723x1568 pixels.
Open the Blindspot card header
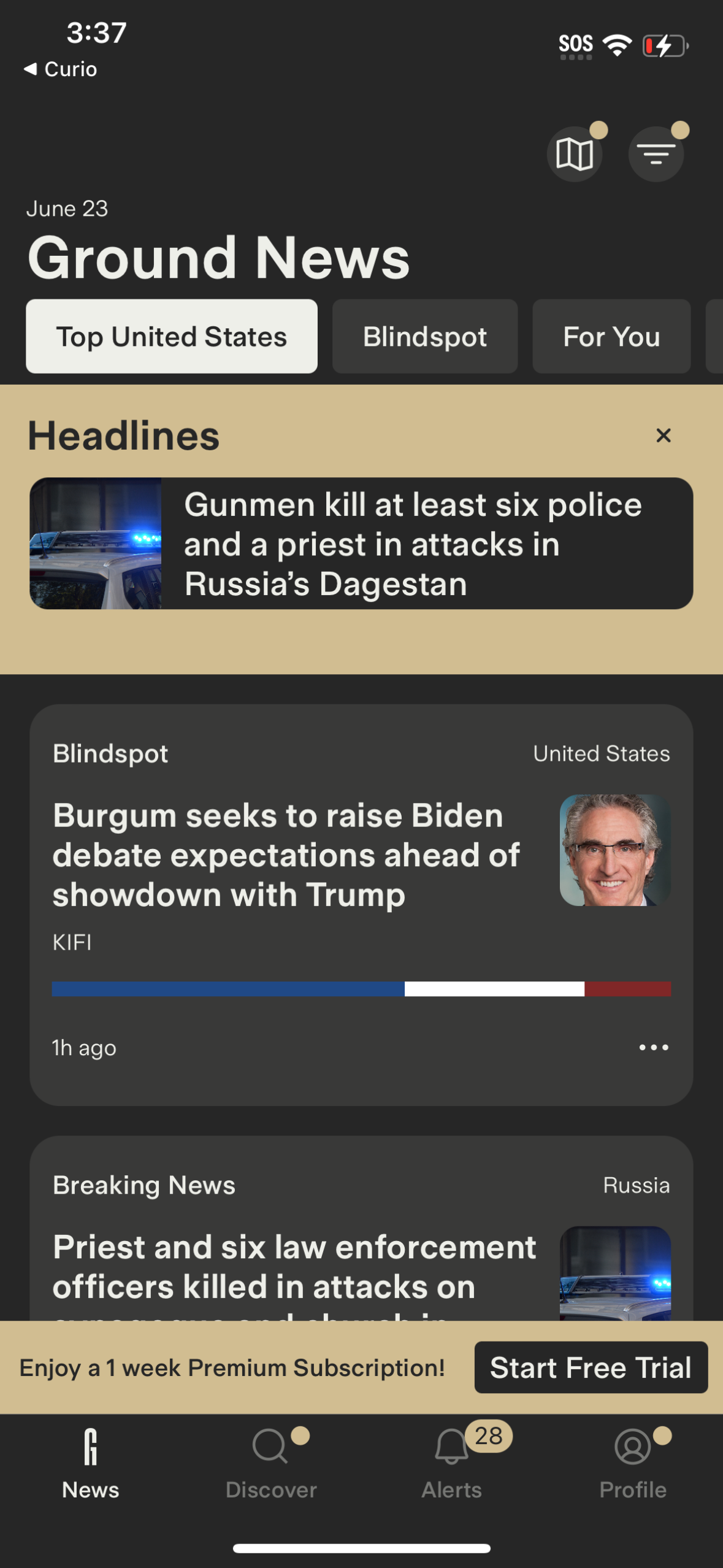[110, 753]
